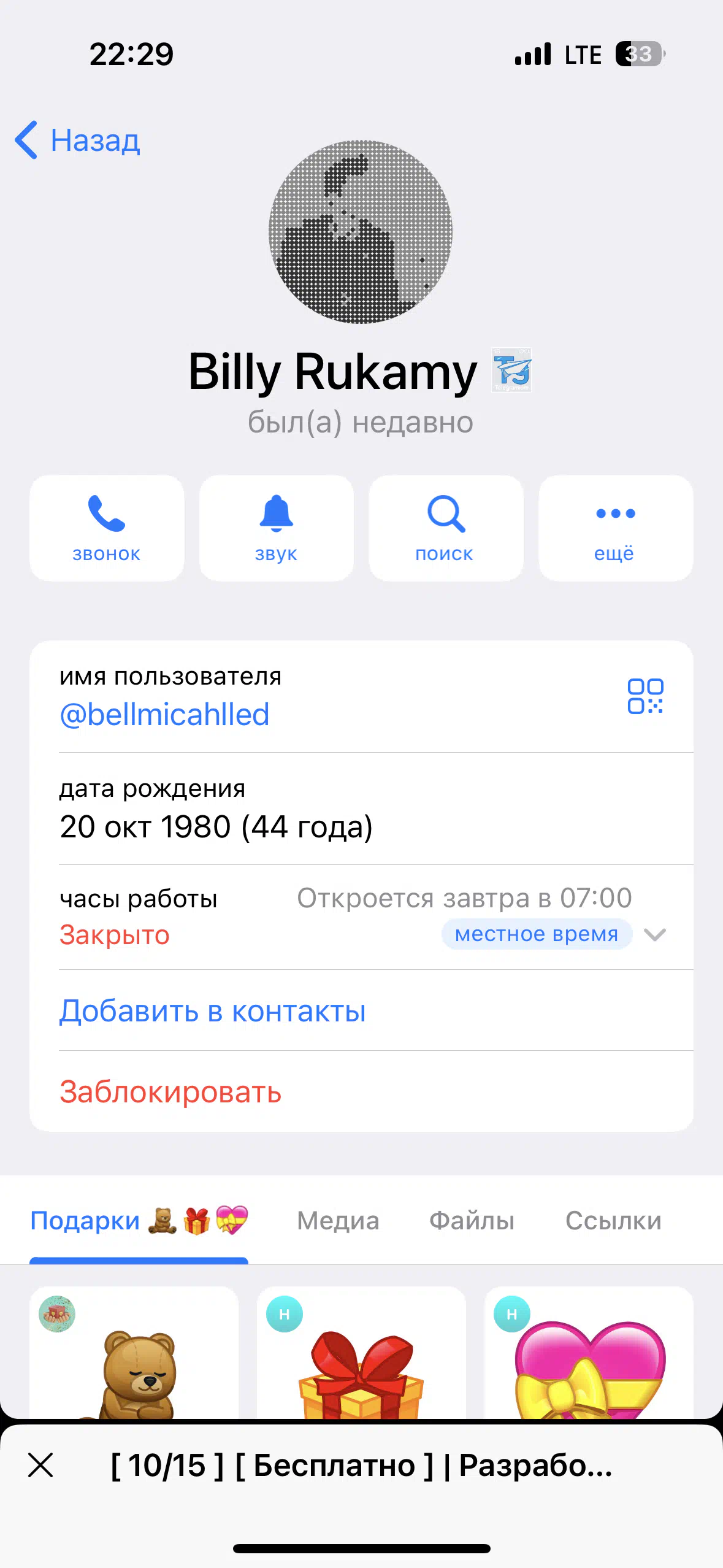Switch hours to местное время
Screen dimensions: 723x1568
coord(537,934)
